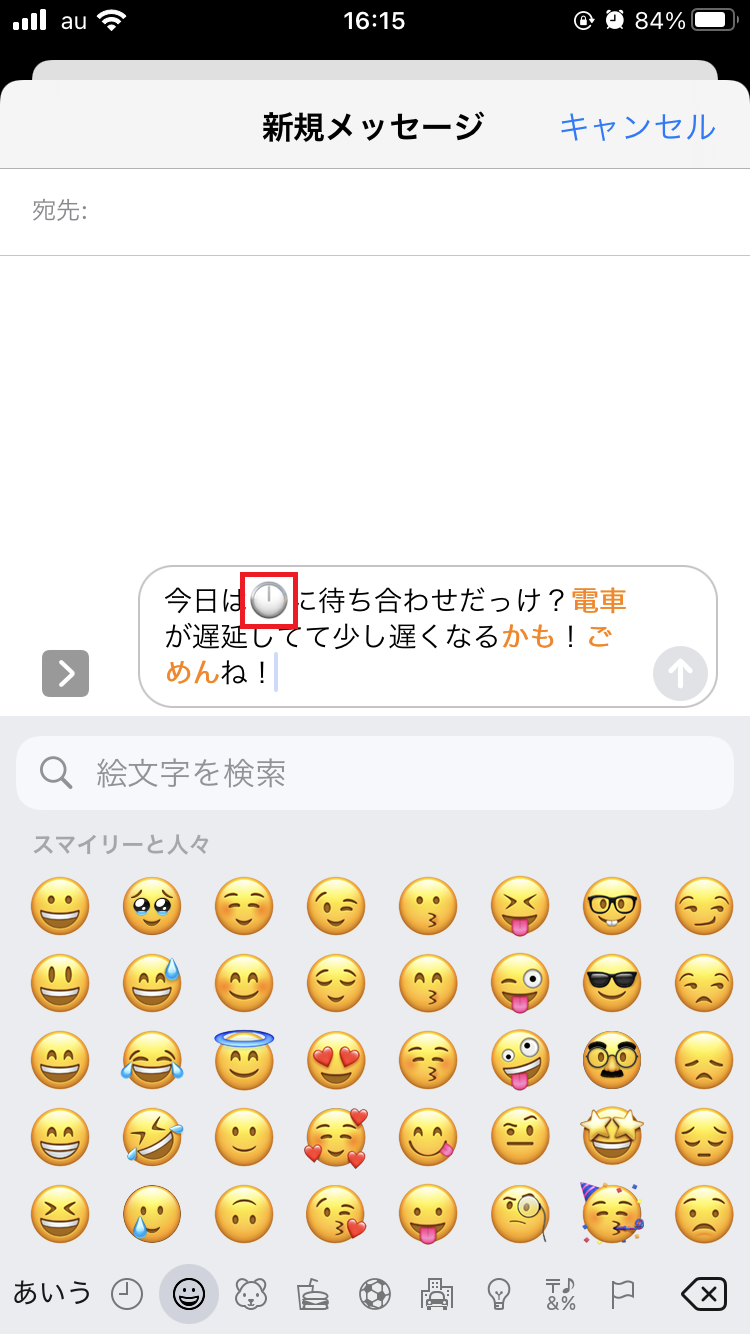The width and height of the screenshot is (750, 1334).
Task: Tap the clock emoji highlighted in the message
Action: click(268, 599)
